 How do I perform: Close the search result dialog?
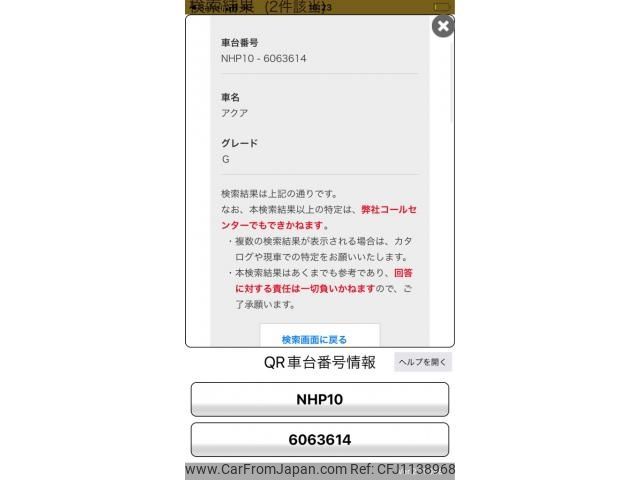click(442, 27)
